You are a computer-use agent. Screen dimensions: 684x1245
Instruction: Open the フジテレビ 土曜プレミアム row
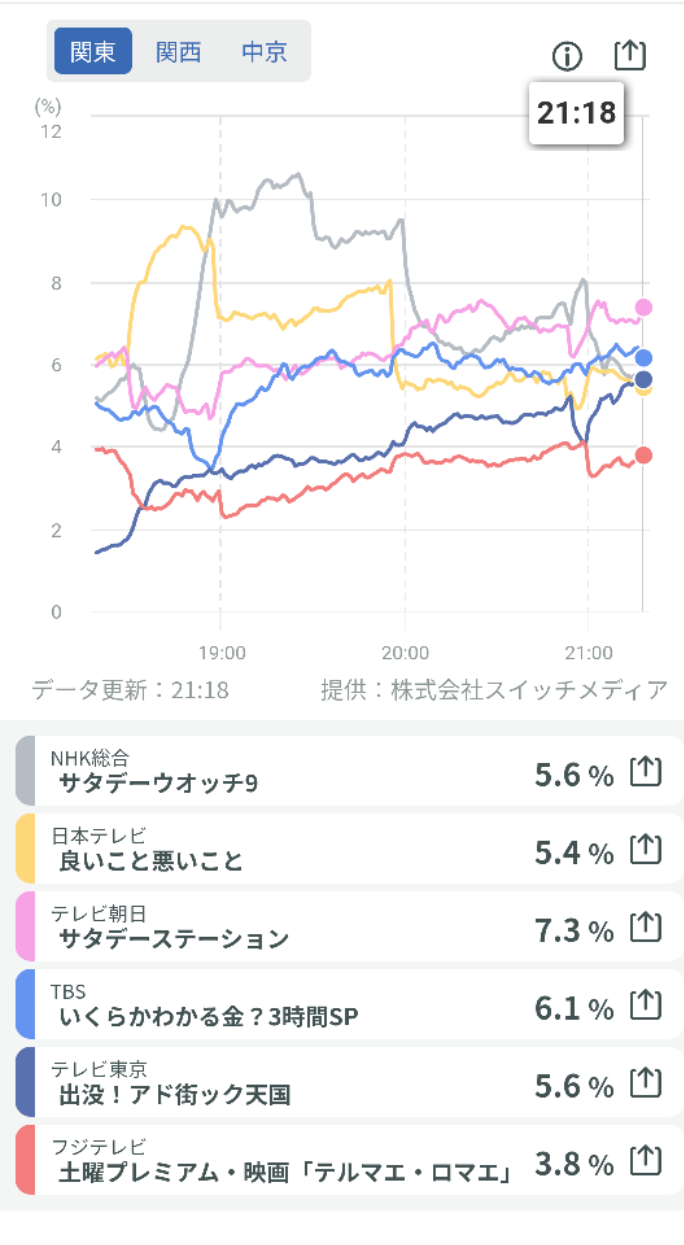280,1162
